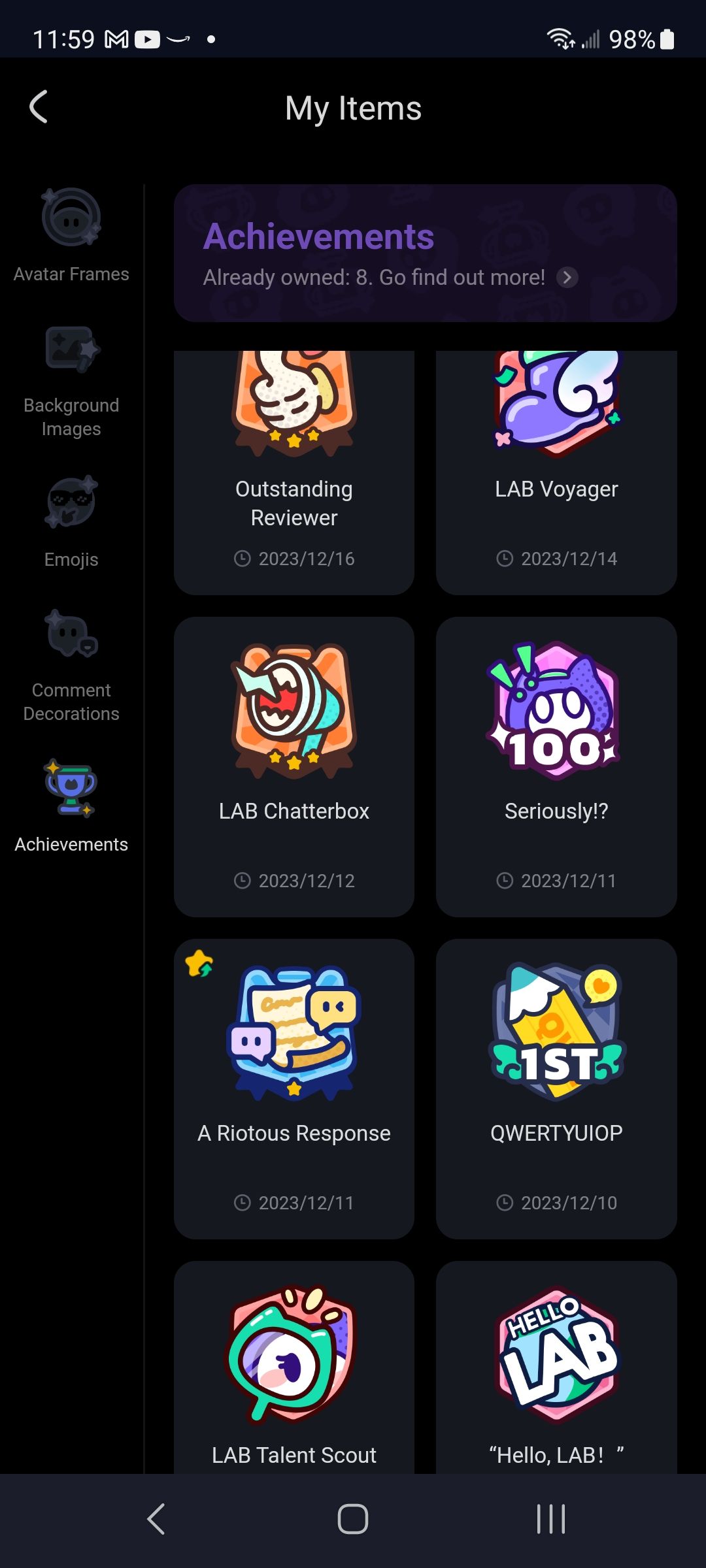
Task: Open the Seriously!? achievement badge
Action: tap(556, 764)
